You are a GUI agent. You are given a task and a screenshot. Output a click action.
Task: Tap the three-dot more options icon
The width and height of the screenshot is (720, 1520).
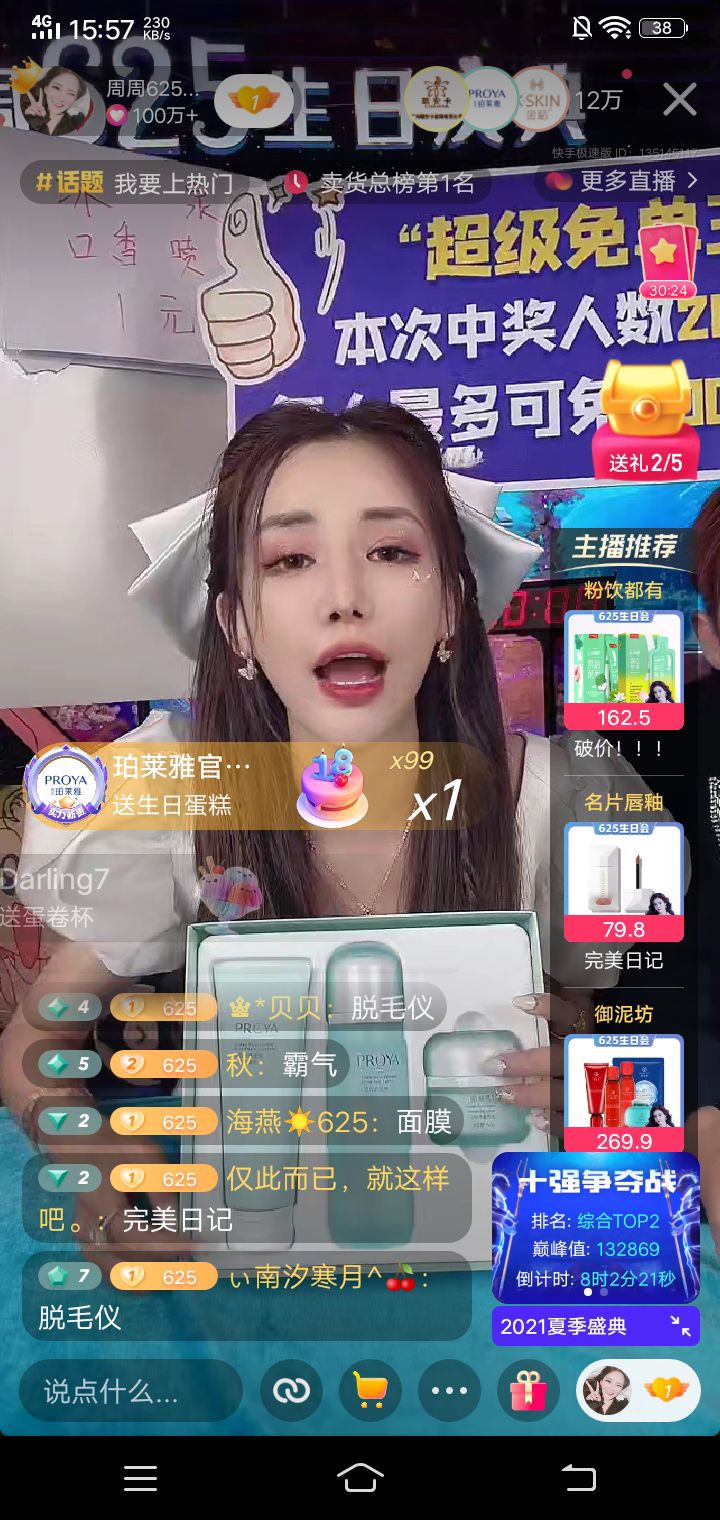coord(449,1391)
